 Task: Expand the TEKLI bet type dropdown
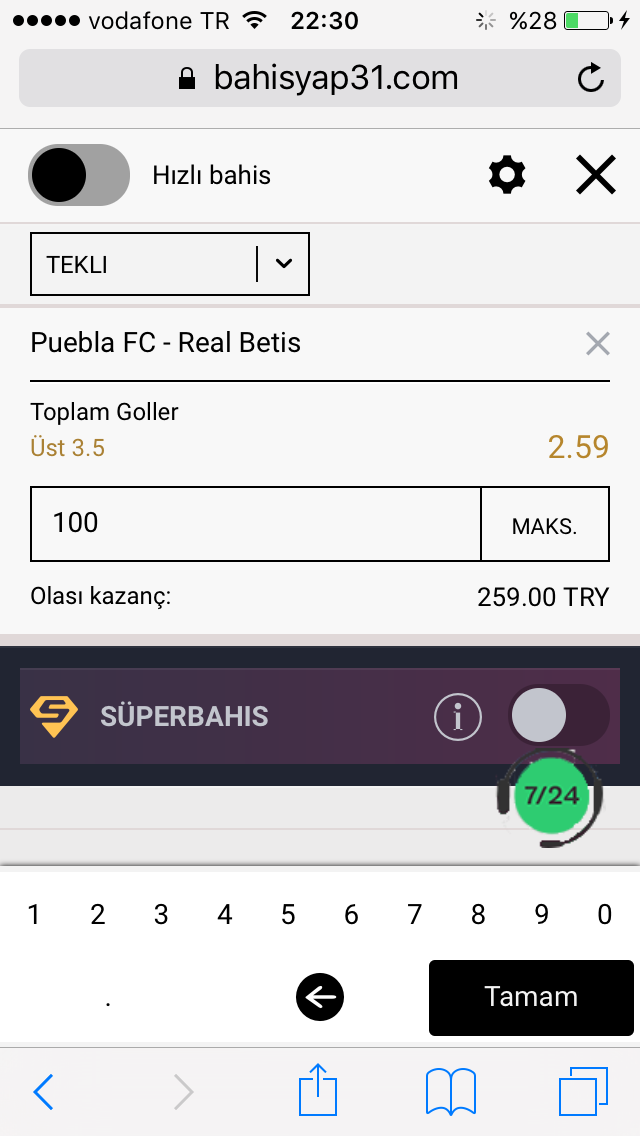170,264
